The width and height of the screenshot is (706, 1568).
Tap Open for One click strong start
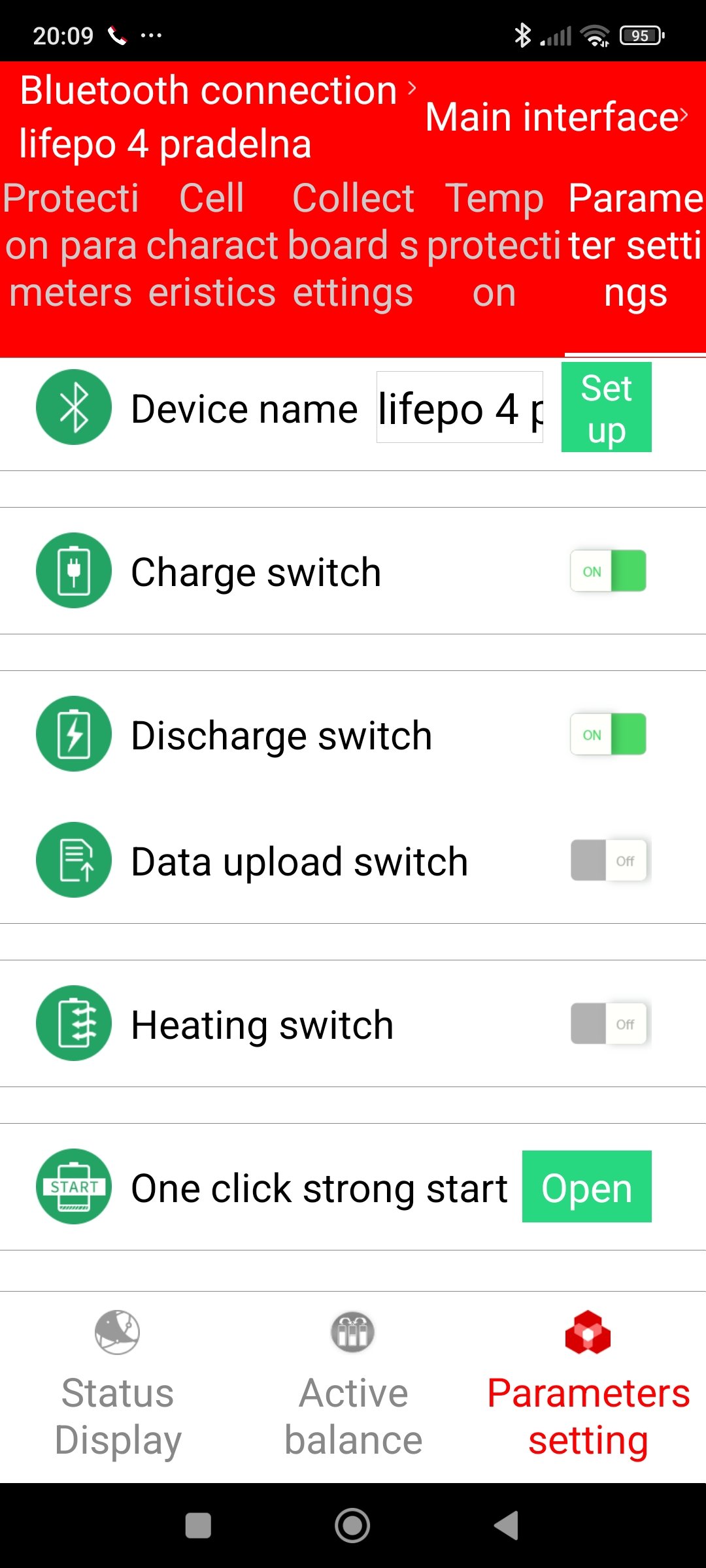coord(586,1186)
